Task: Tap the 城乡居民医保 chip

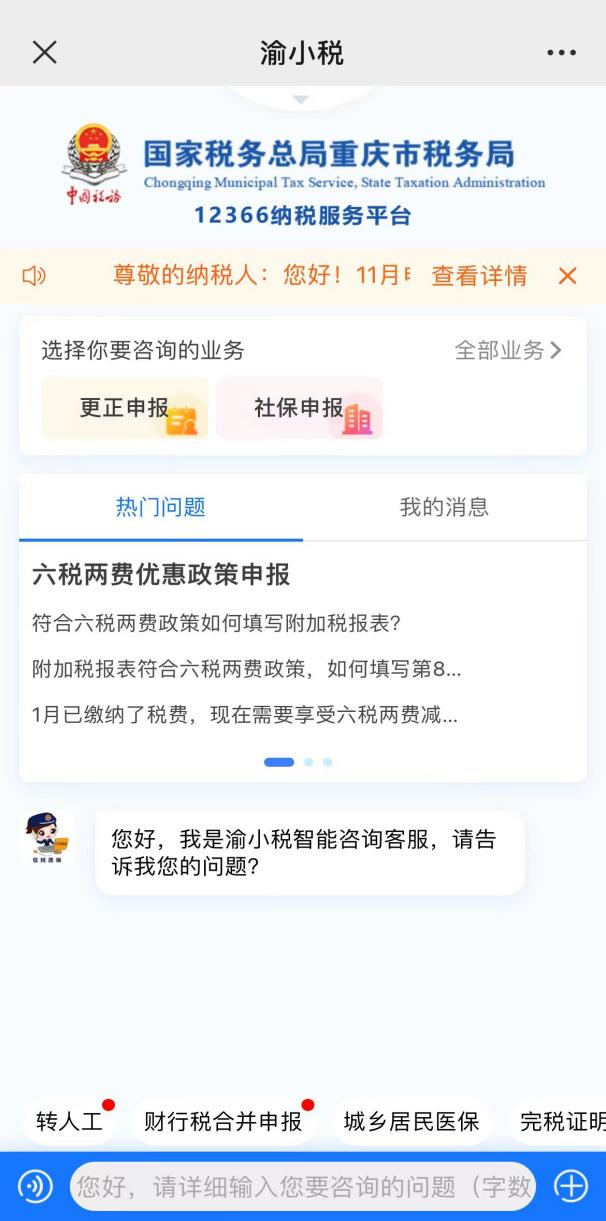Action: 411,1121
